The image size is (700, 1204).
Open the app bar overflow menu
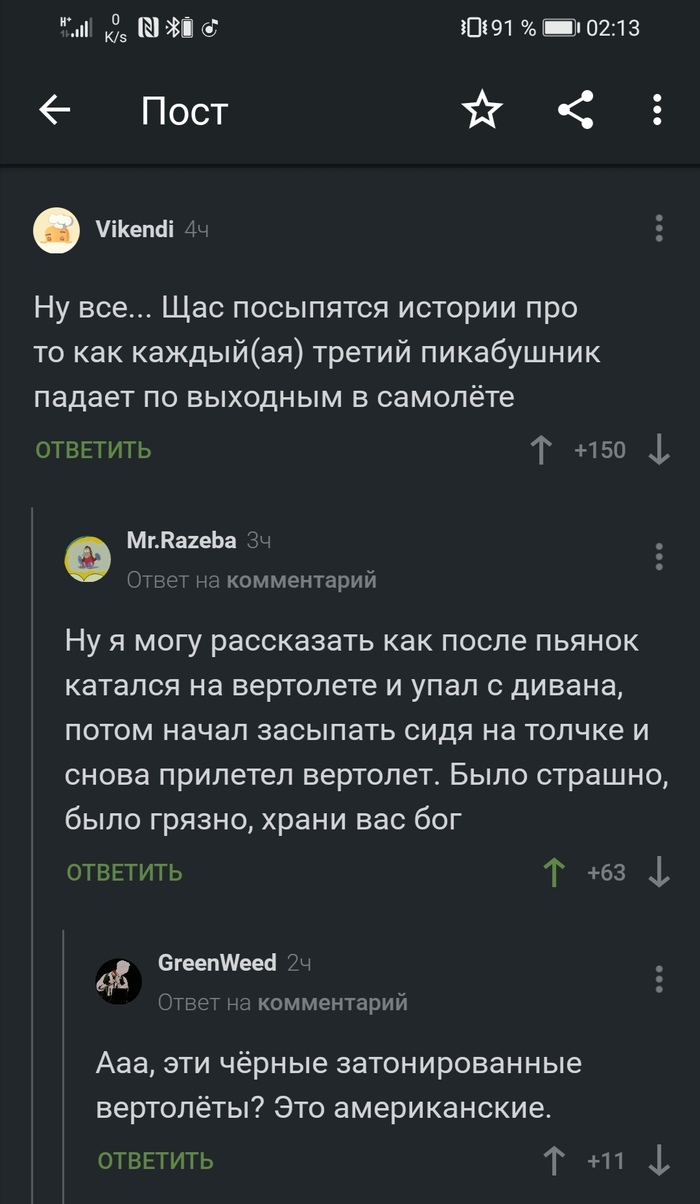tap(657, 110)
